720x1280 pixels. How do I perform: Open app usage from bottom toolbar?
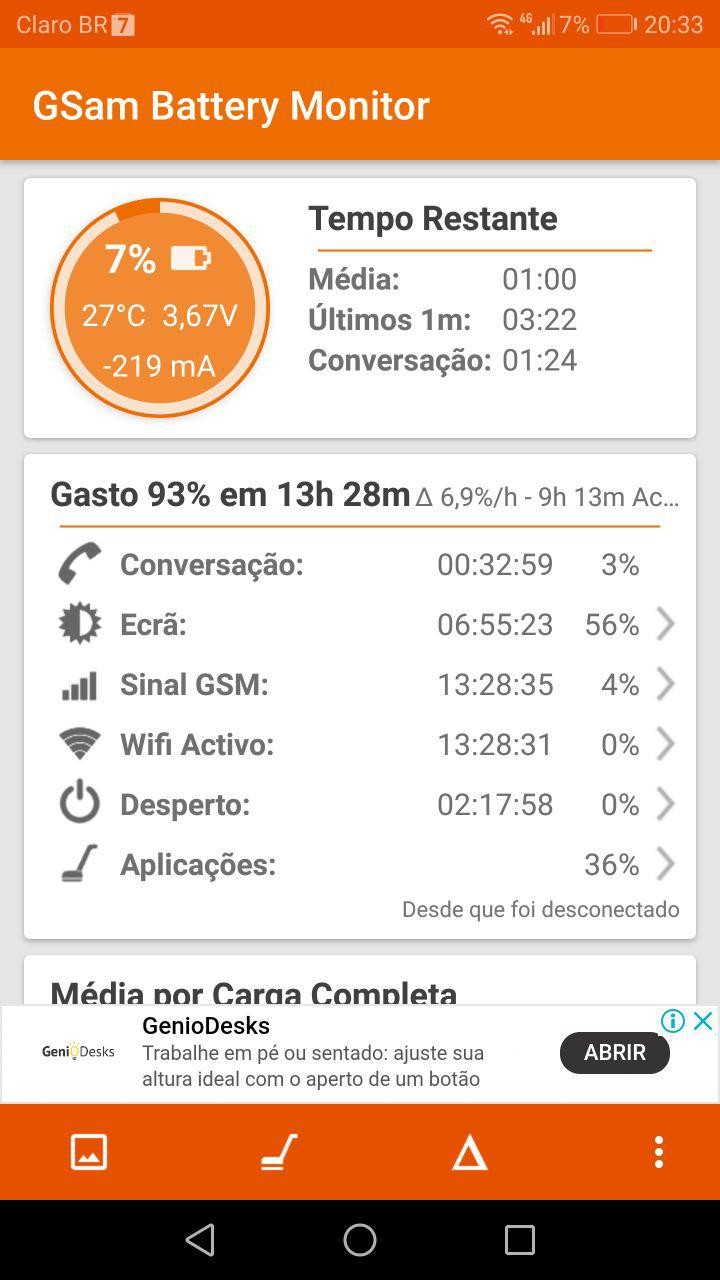[x=279, y=1152]
